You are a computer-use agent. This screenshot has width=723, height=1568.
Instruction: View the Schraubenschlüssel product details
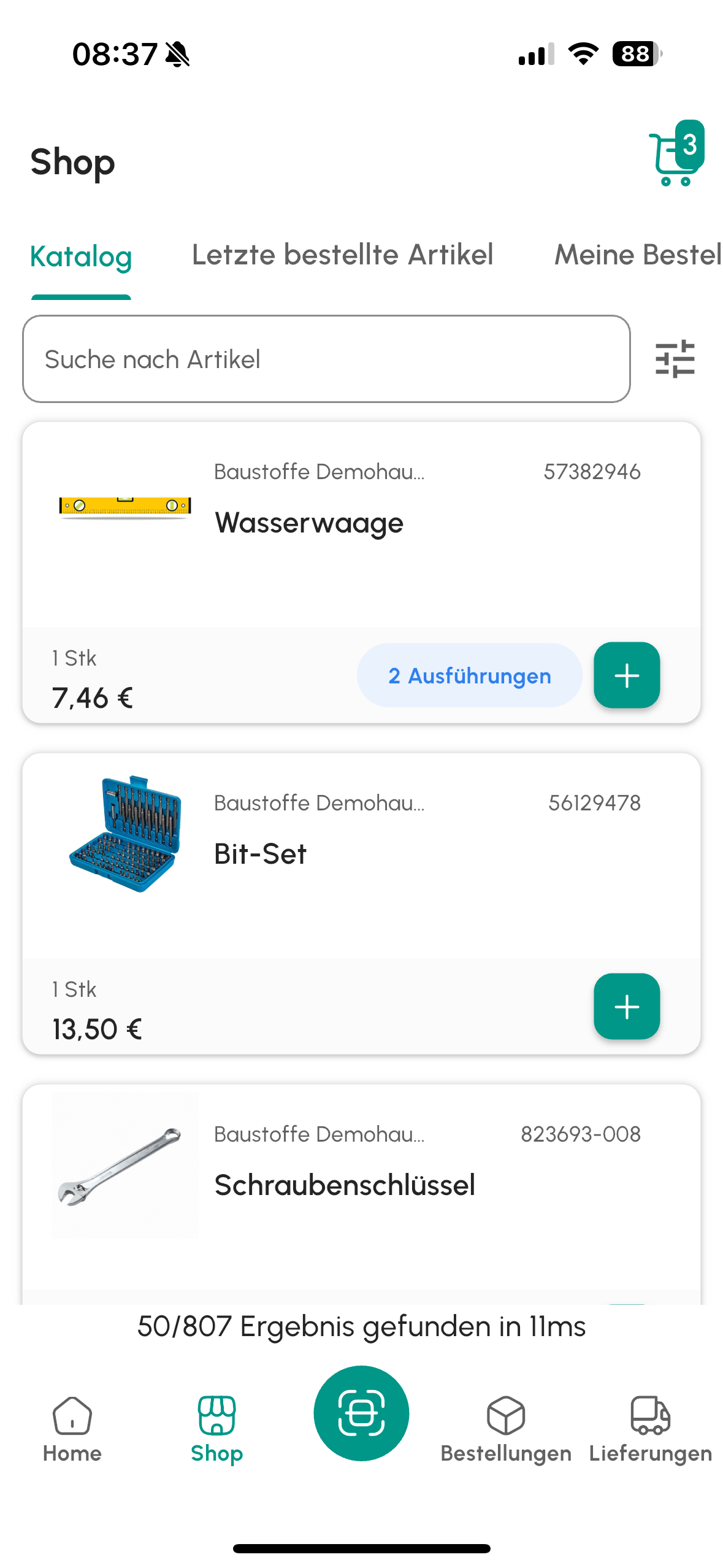click(345, 1185)
